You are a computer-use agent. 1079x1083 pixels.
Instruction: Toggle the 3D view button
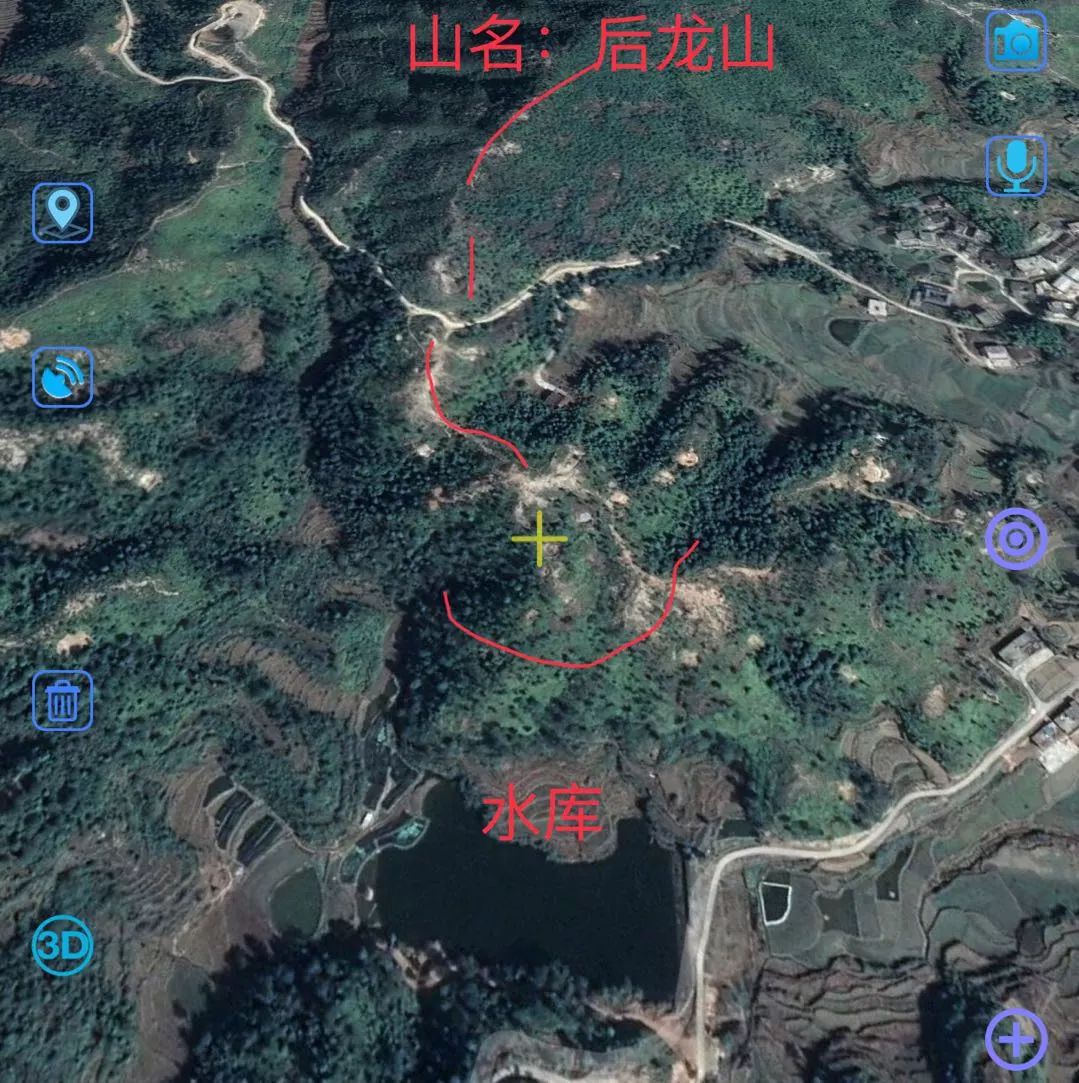click(x=62, y=944)
